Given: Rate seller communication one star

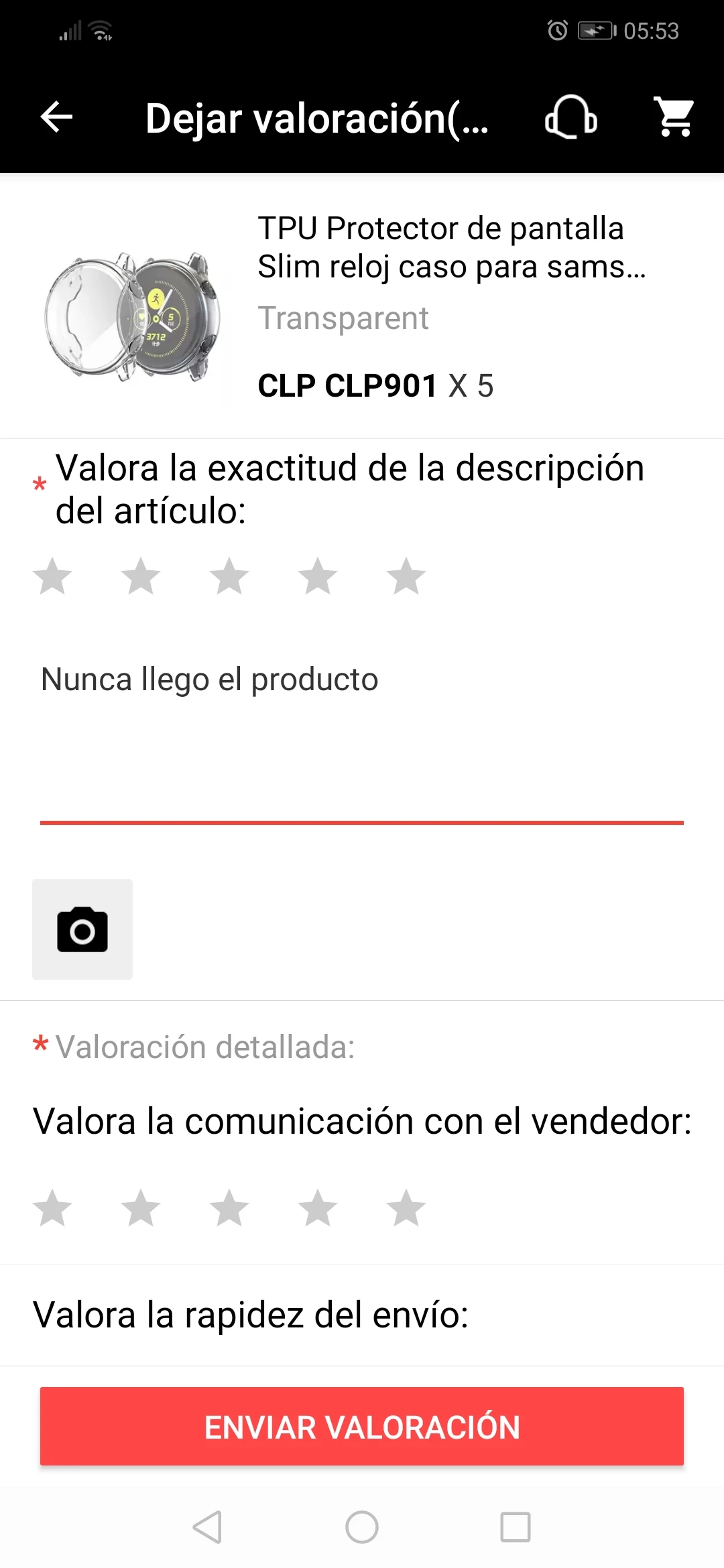Looking at the screenshot, I should click(x=52, y=1208).
